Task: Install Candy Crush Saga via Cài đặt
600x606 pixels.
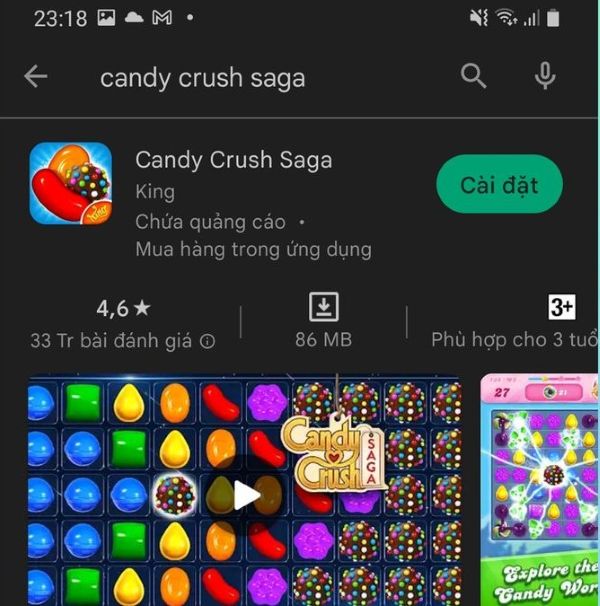Action: (499, 185)
